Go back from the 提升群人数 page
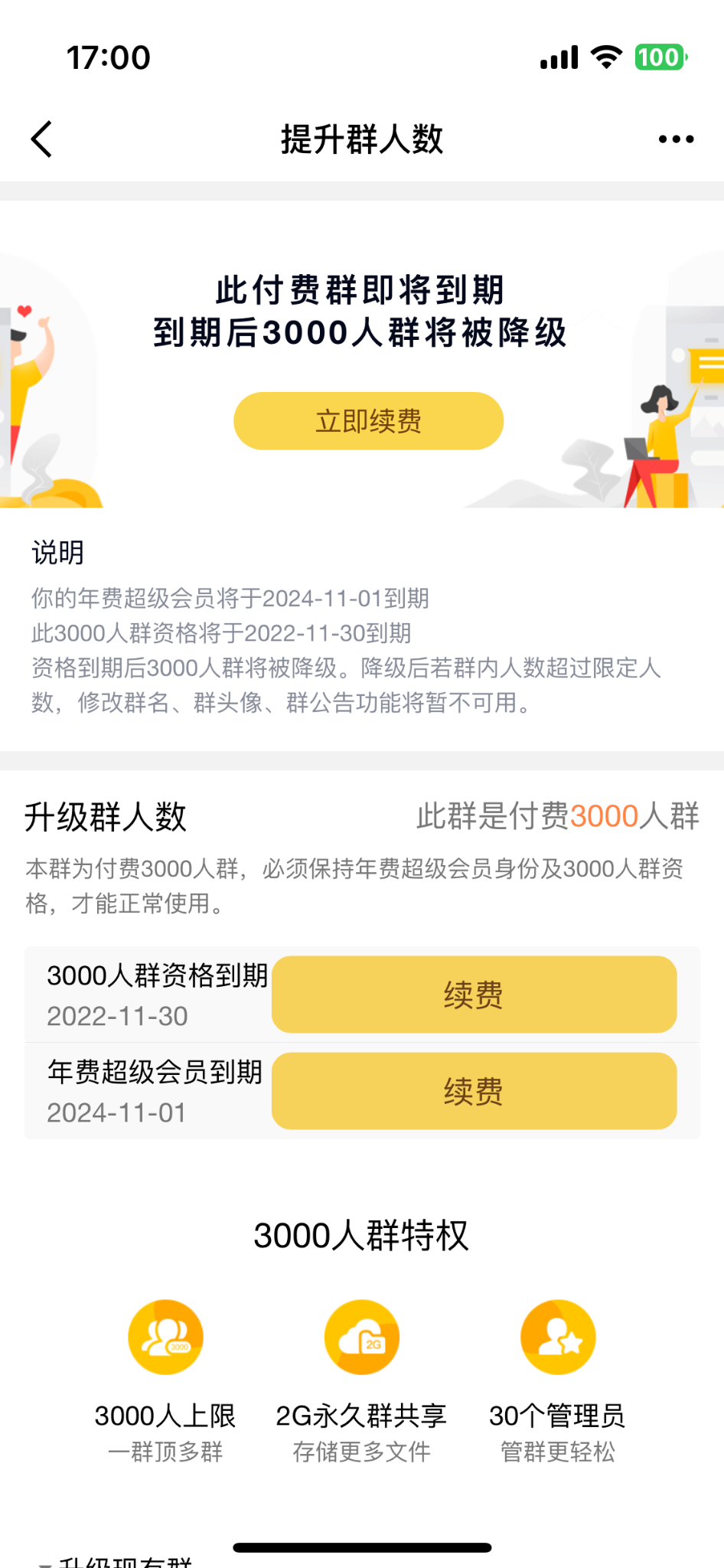 [42, 139]
